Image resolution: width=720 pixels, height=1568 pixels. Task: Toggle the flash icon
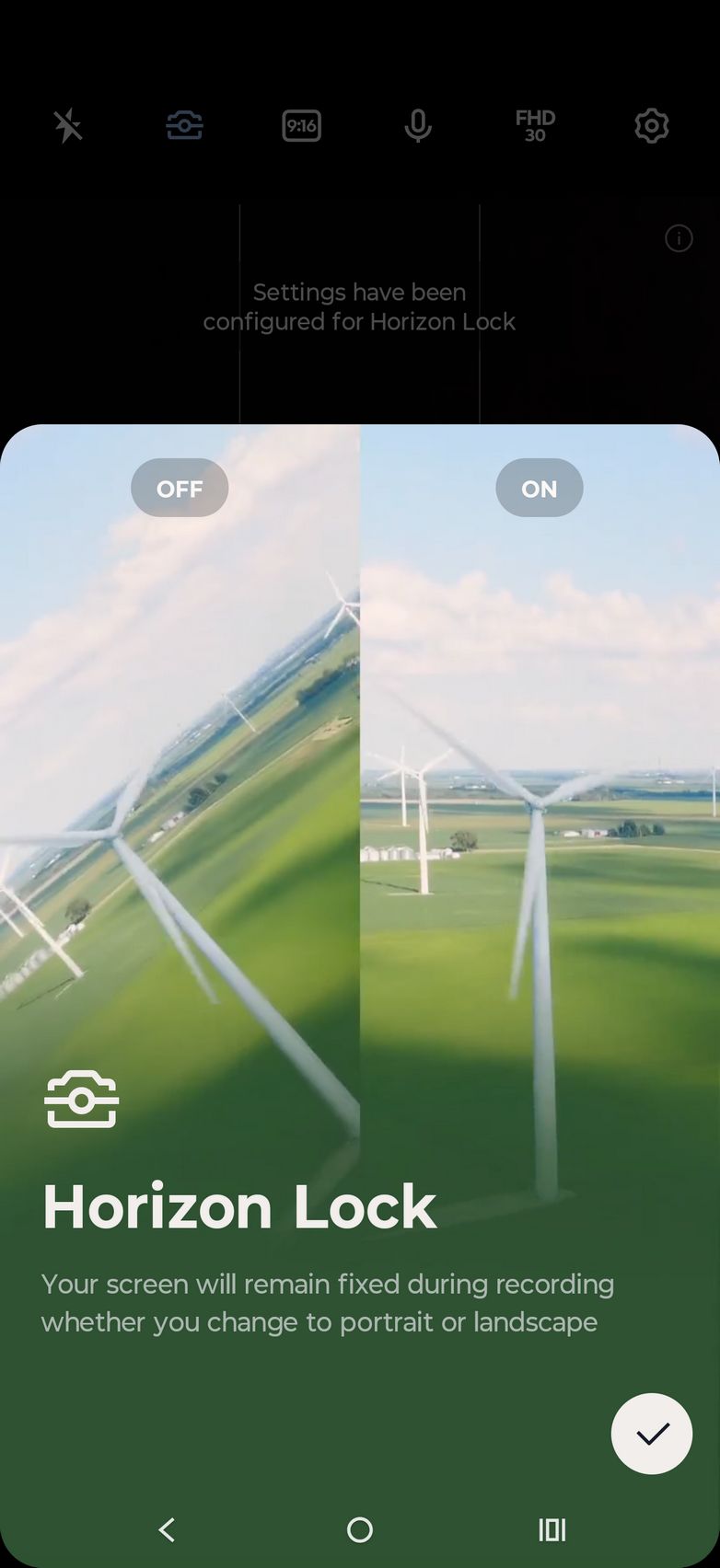tap(68, 125)
